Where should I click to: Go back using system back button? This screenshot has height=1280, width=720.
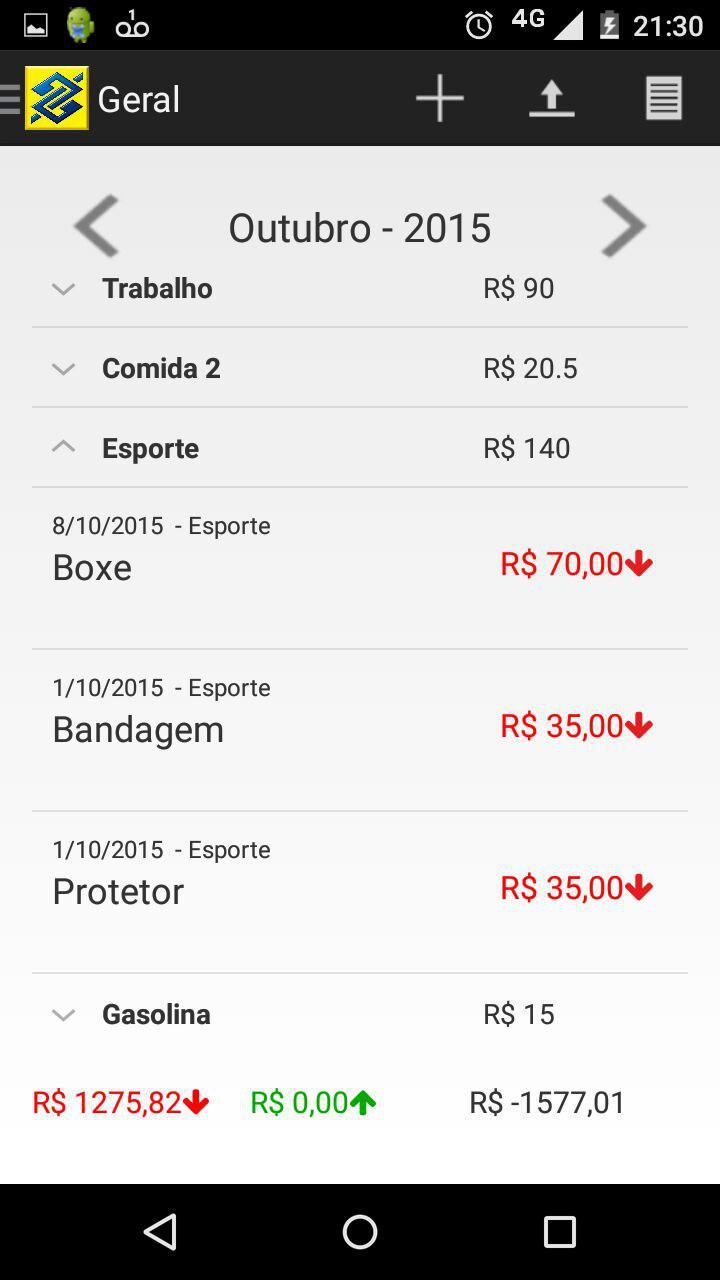(160, 1231)
